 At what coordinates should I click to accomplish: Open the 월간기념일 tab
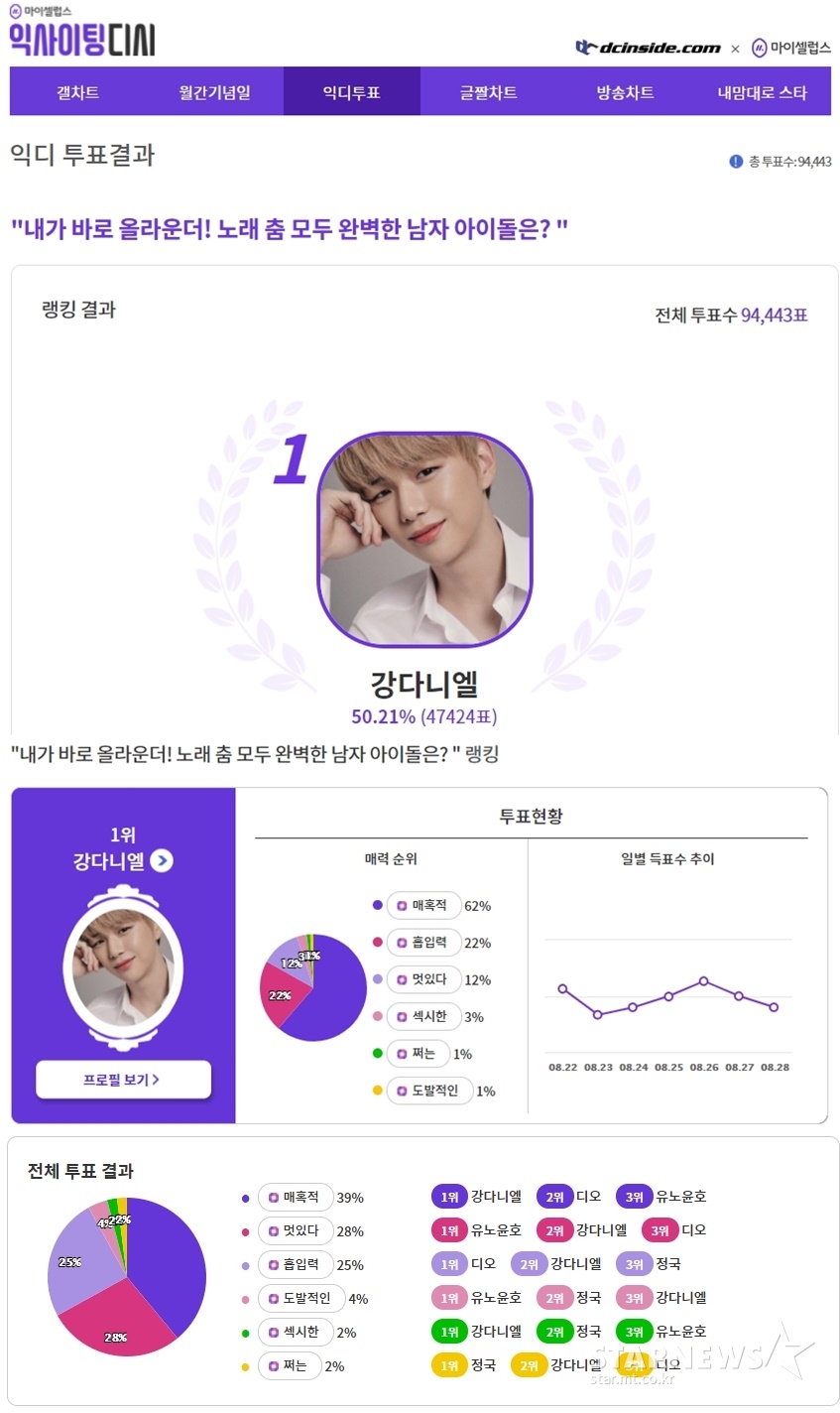214,92
